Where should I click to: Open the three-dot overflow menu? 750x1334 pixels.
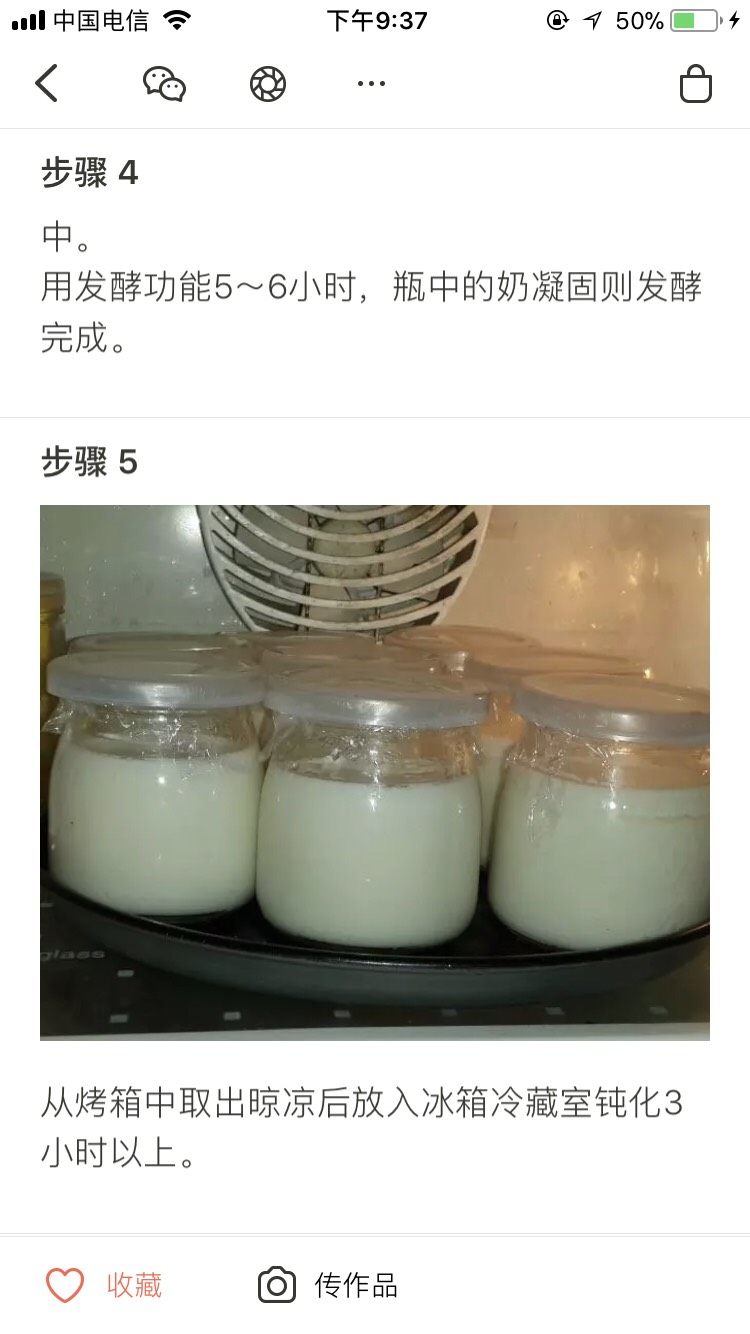(371, 84)
